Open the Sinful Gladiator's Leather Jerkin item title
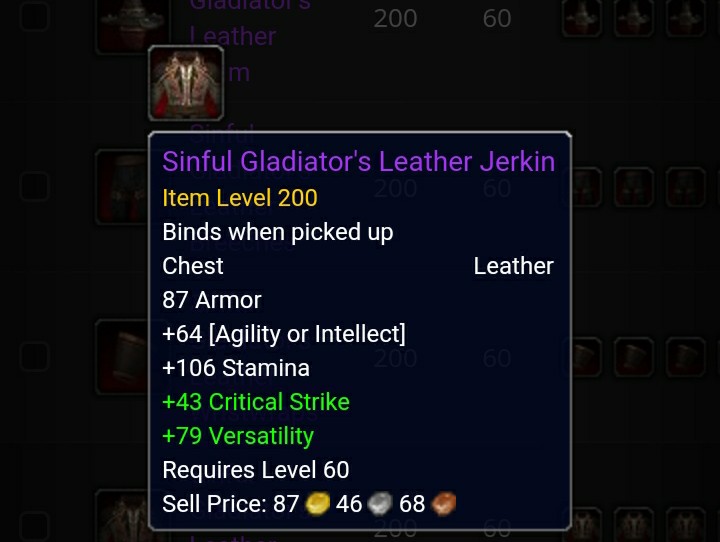Screen dimensions: 720x542 tap(358, 162)
